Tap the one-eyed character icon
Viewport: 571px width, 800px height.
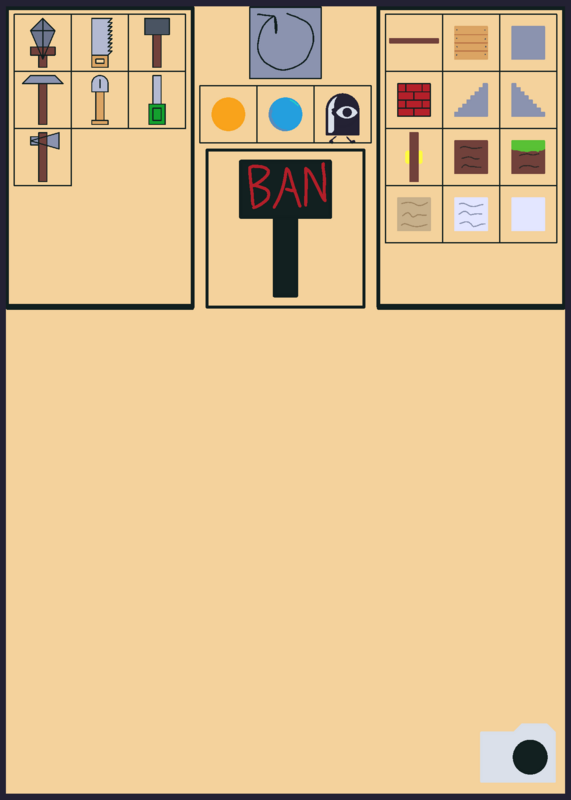342,117
